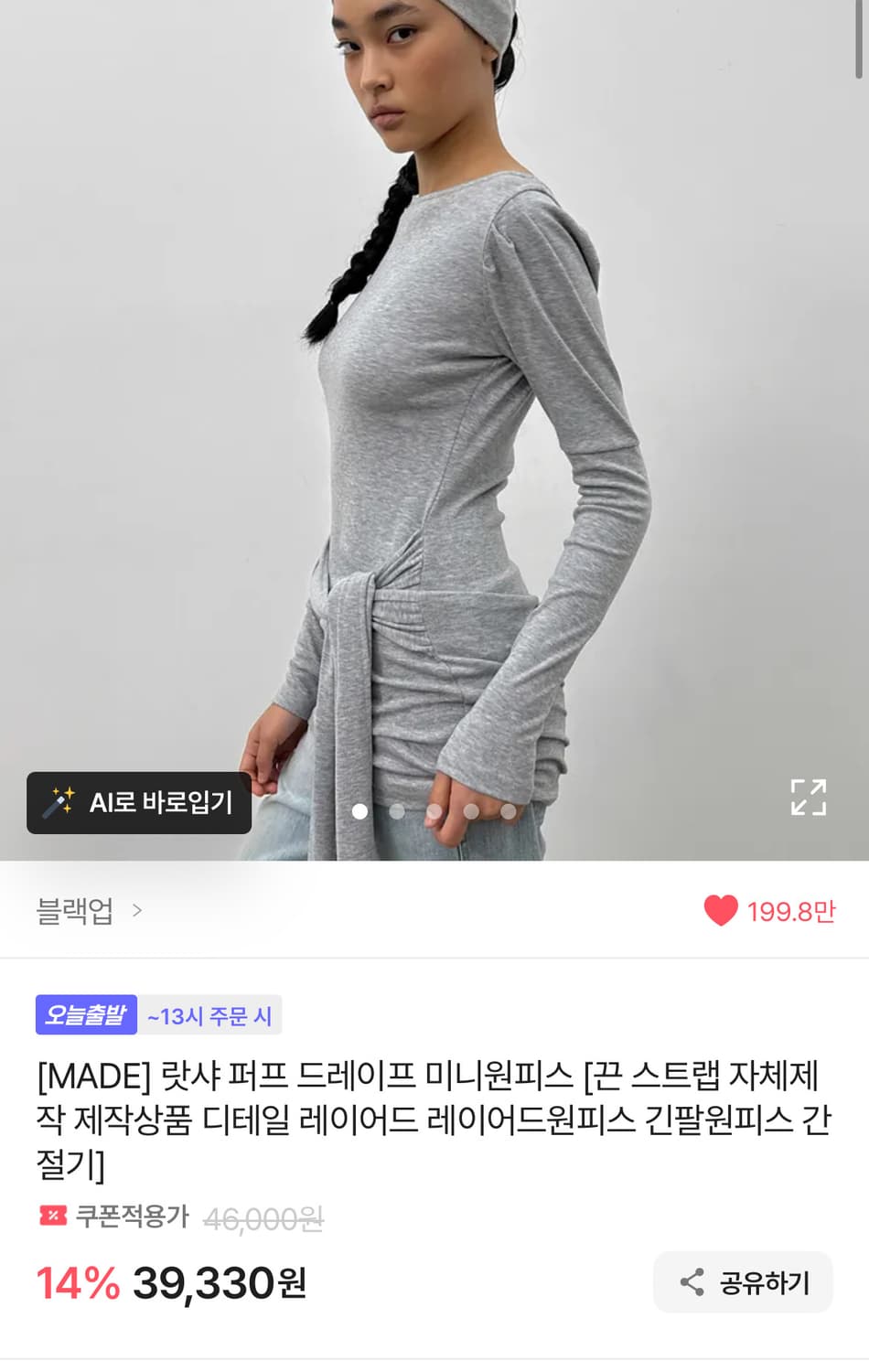The width and height of the screenshot is (869, 1372).
Task: Select the active white carousel dot
Action: point(359,811)
